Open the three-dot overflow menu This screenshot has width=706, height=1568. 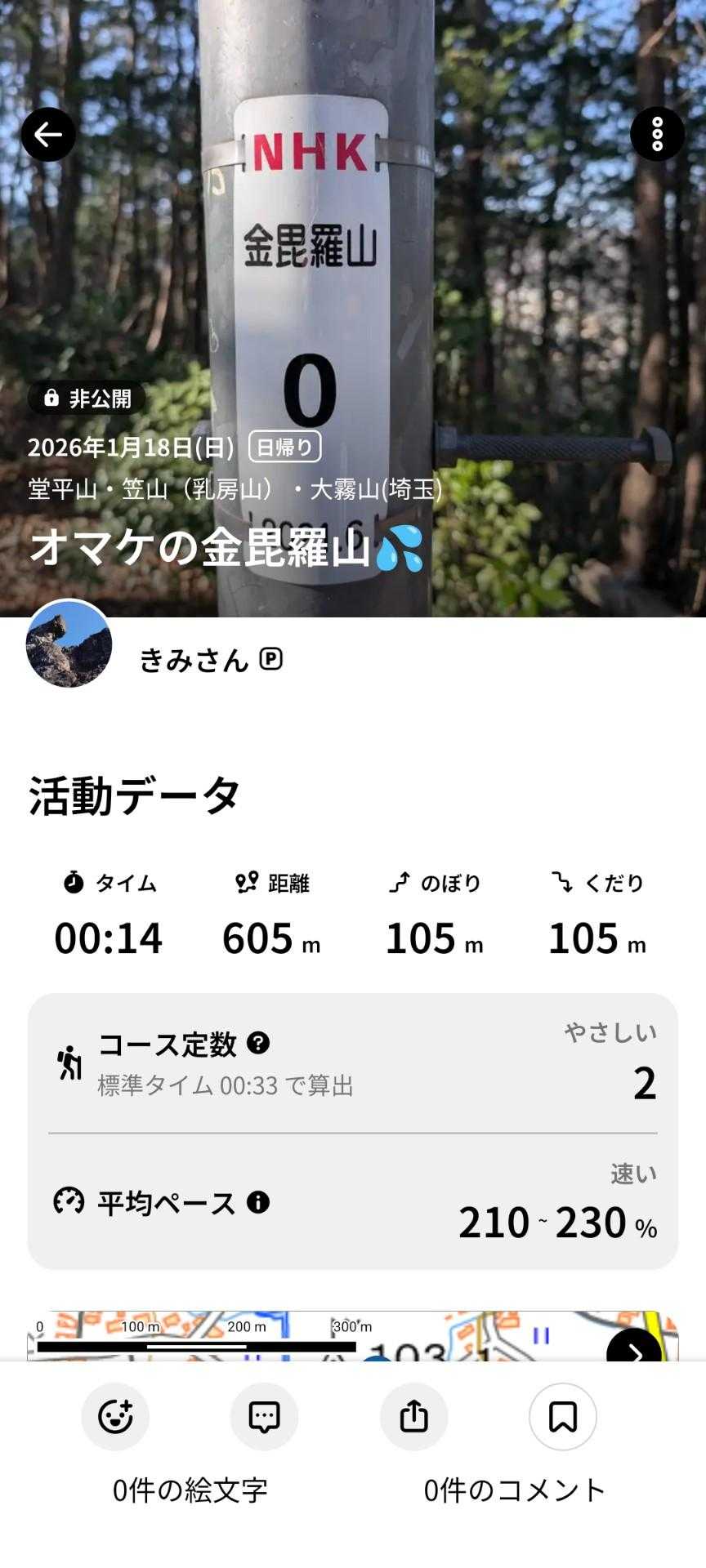pos(657,134)
